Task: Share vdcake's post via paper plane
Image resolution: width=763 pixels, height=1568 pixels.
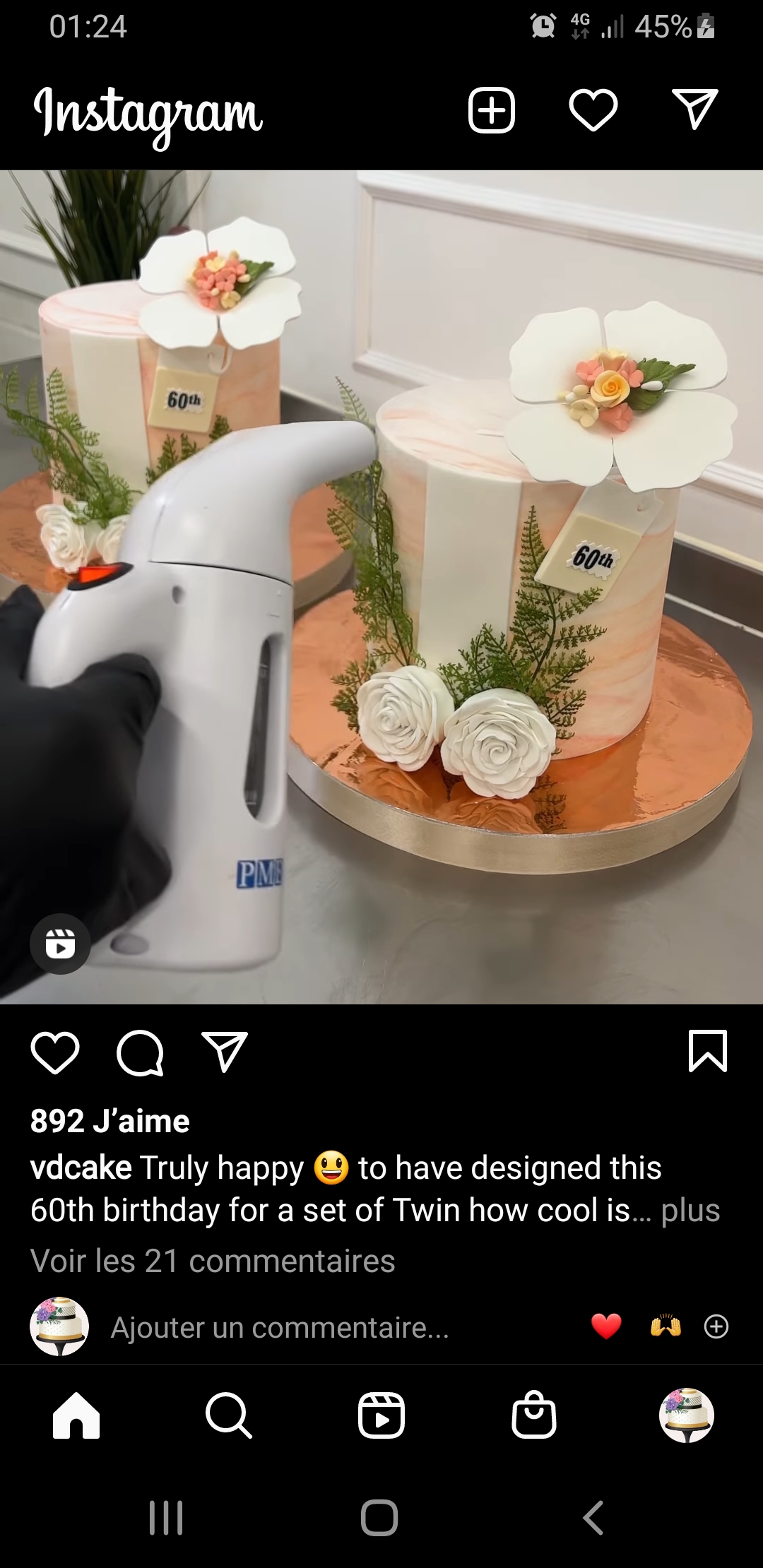Action: point(225,1052)
